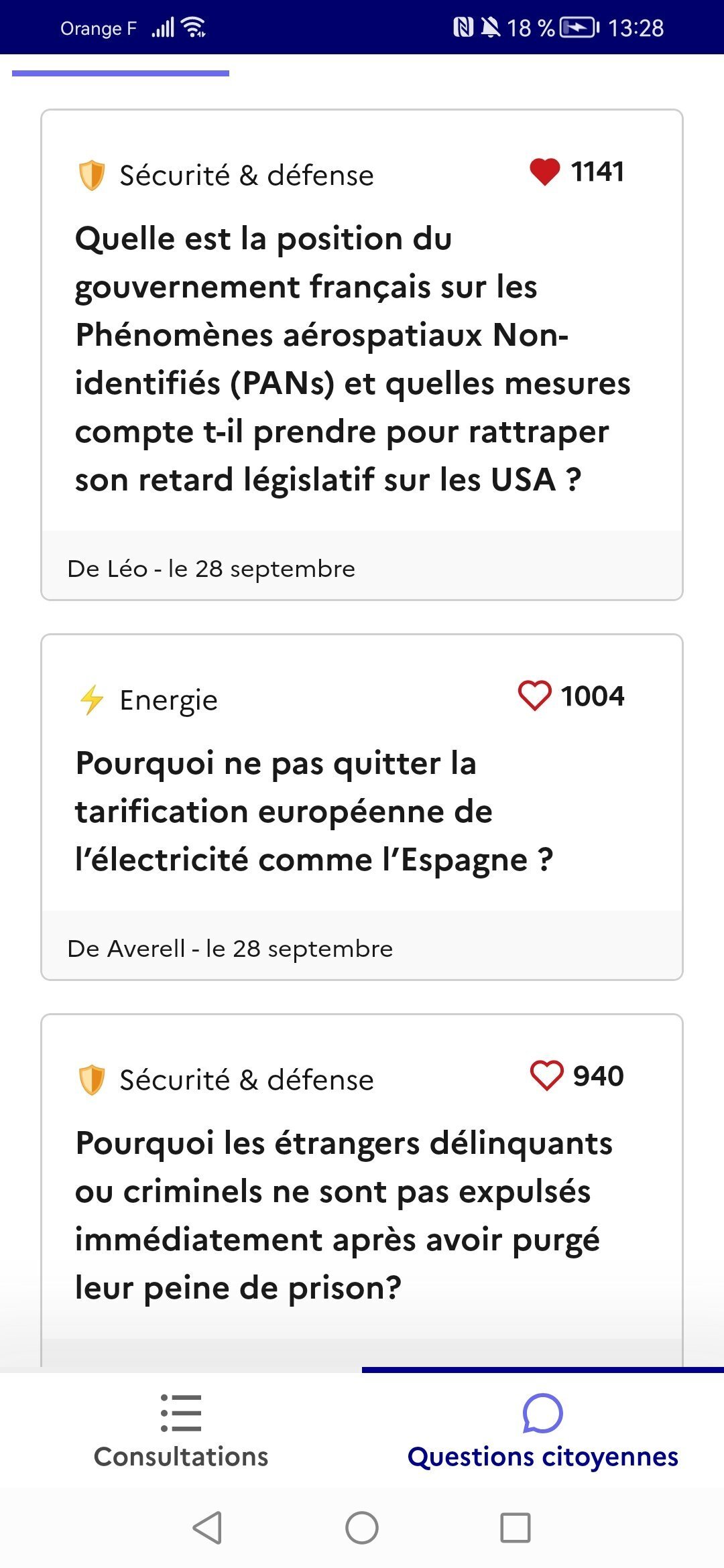Like the question about expelling foreign delinquents
This screenshot has height=1568, width=724.
click(546, 1075)
